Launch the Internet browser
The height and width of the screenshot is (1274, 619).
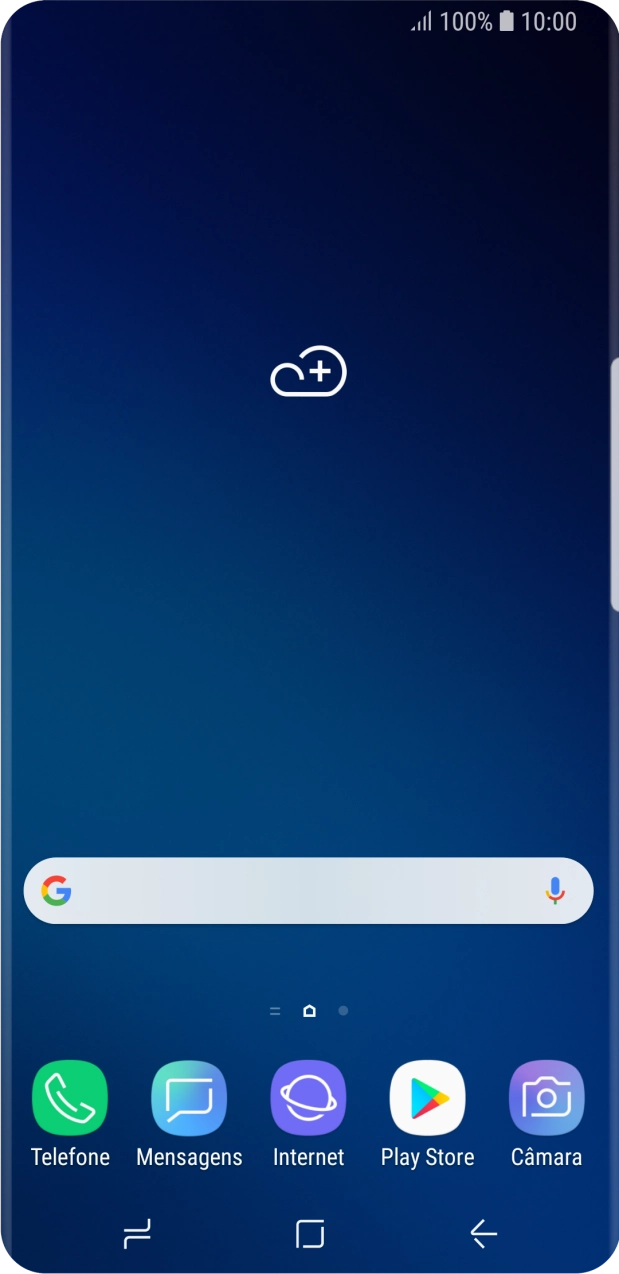(308, 1098)
